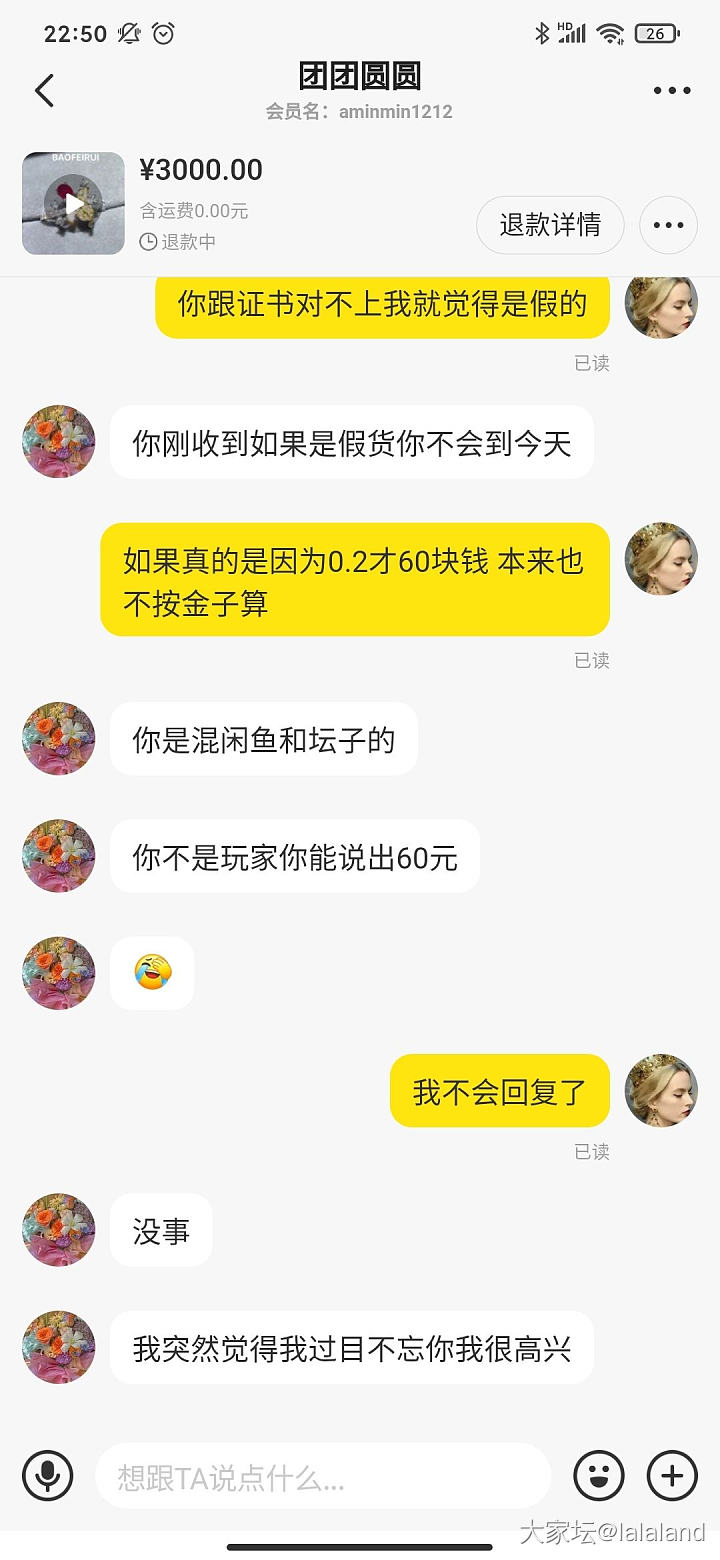Tap the round more button beside 退款详情

668,225
